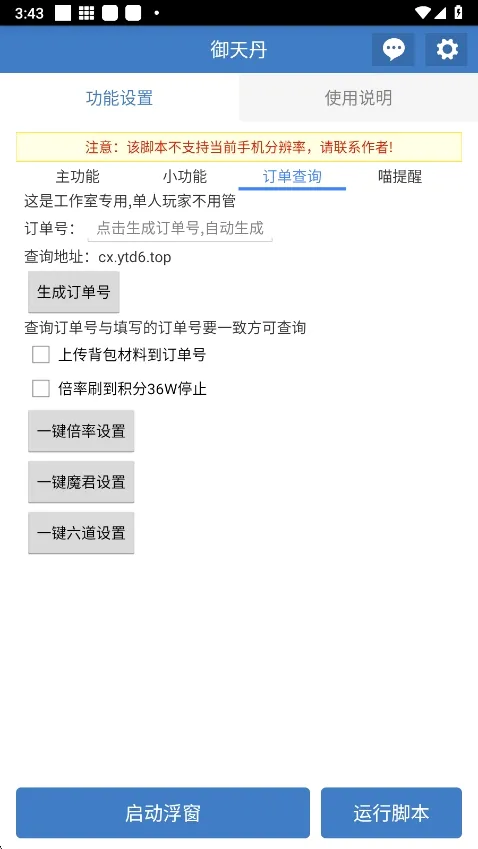The image size is (478, 849).
Task: Open the chat bubble icon
Action: click(x=393, y=50)
